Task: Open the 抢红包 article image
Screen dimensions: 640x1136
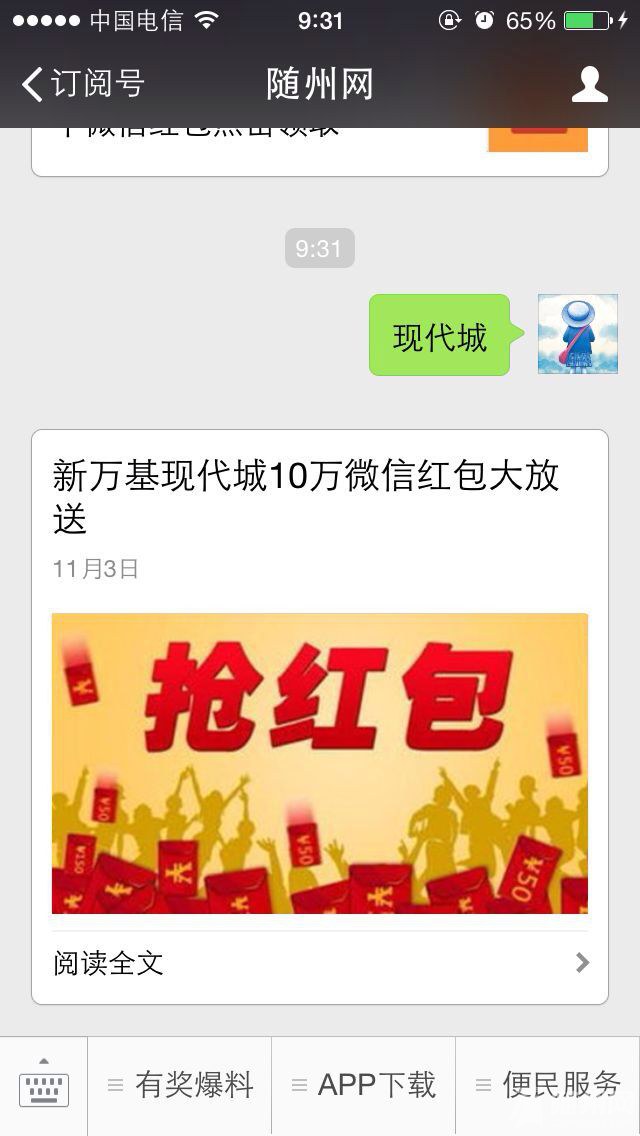Action: pyautogui.click(x=320, y=763)
